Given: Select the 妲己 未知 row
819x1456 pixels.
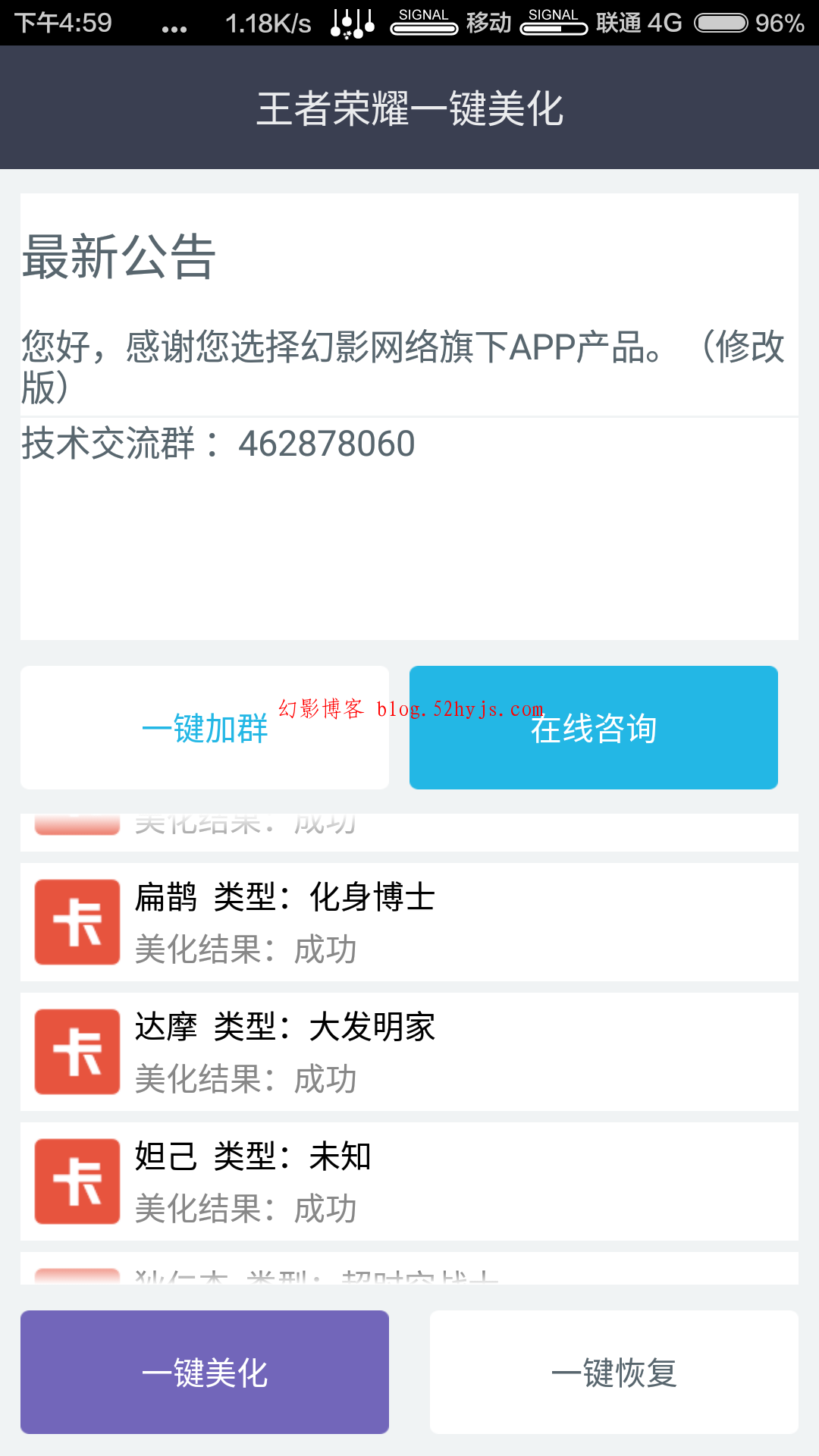Looking at the screenshot, I should (409, 1181).
